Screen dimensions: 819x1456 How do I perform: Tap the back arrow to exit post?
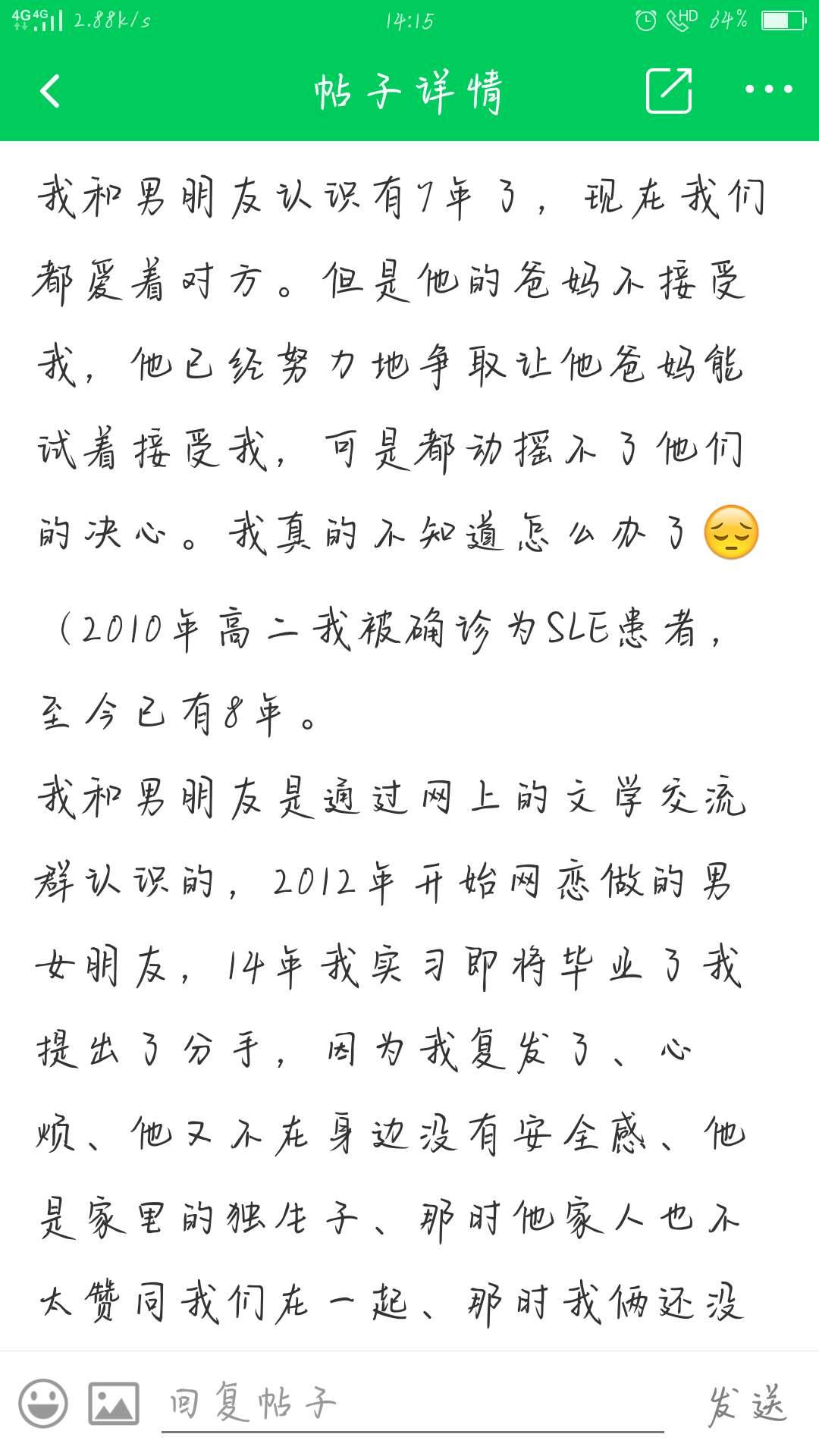click(49, 91)
